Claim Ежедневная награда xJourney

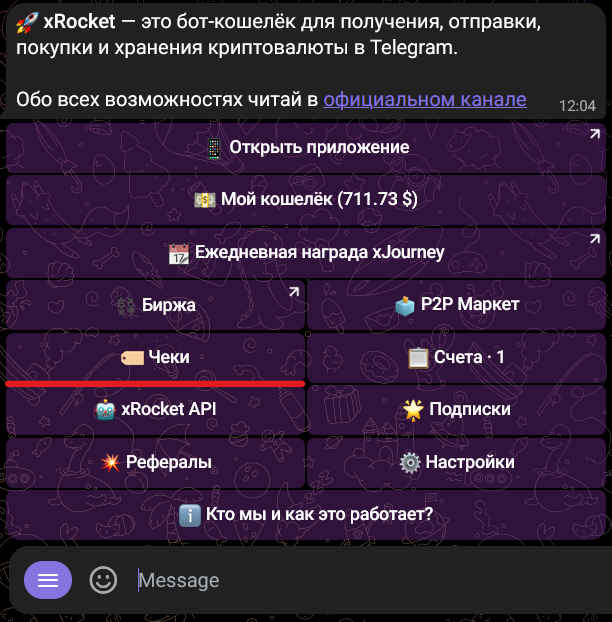coord(306,252)
